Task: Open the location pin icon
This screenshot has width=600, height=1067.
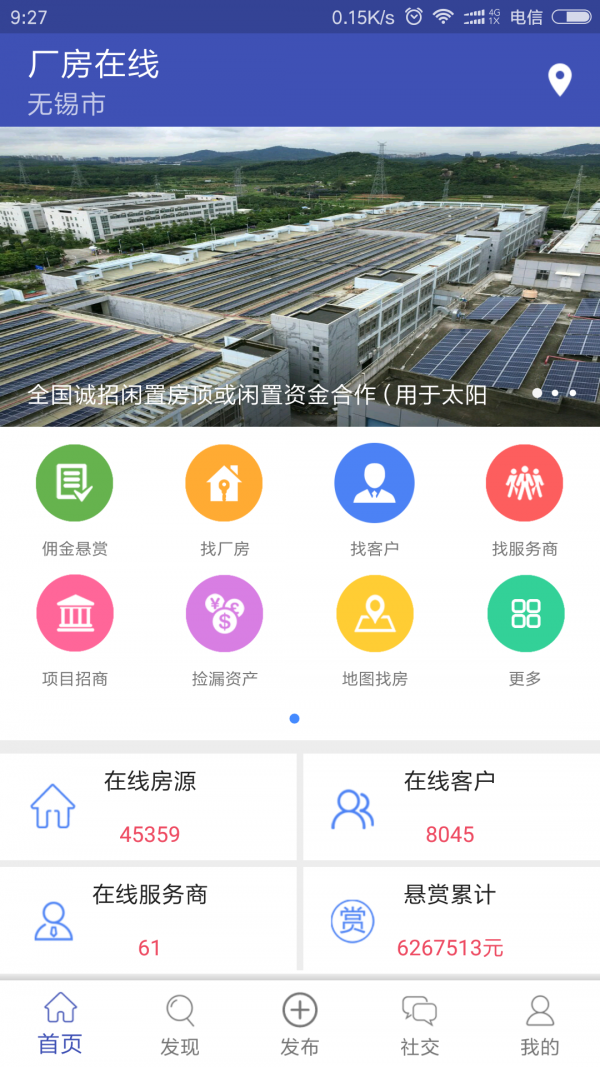Action: pos(560,80)
